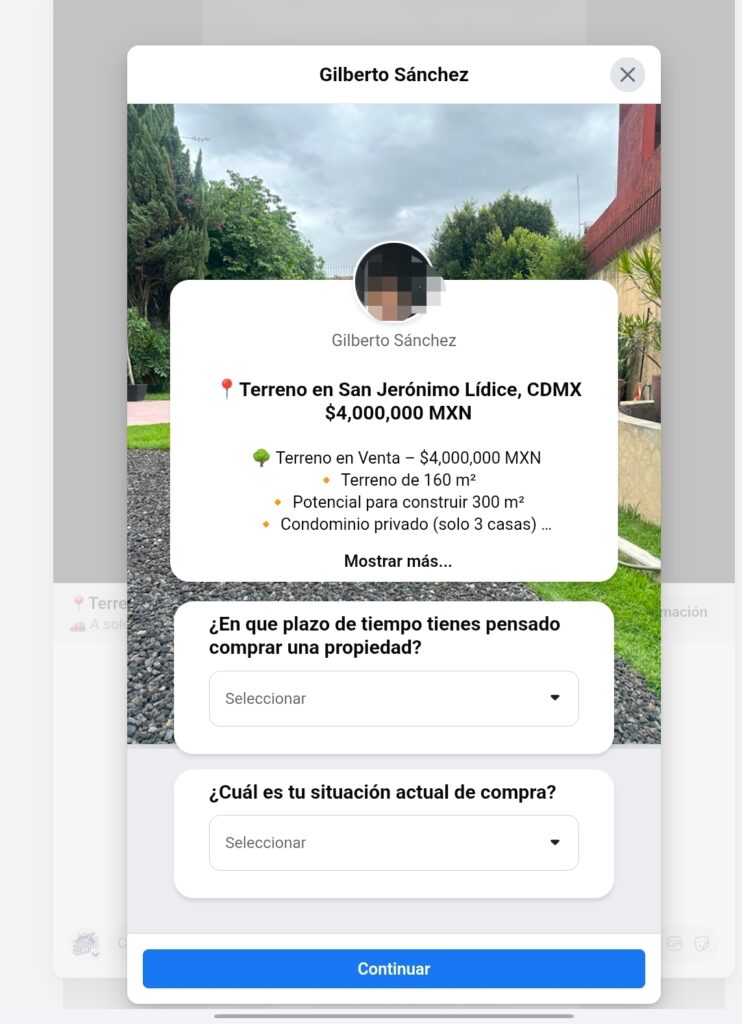Expand description with Mostrar más
The width and height of the screenshot is (742, 1024).
[397, 561]
